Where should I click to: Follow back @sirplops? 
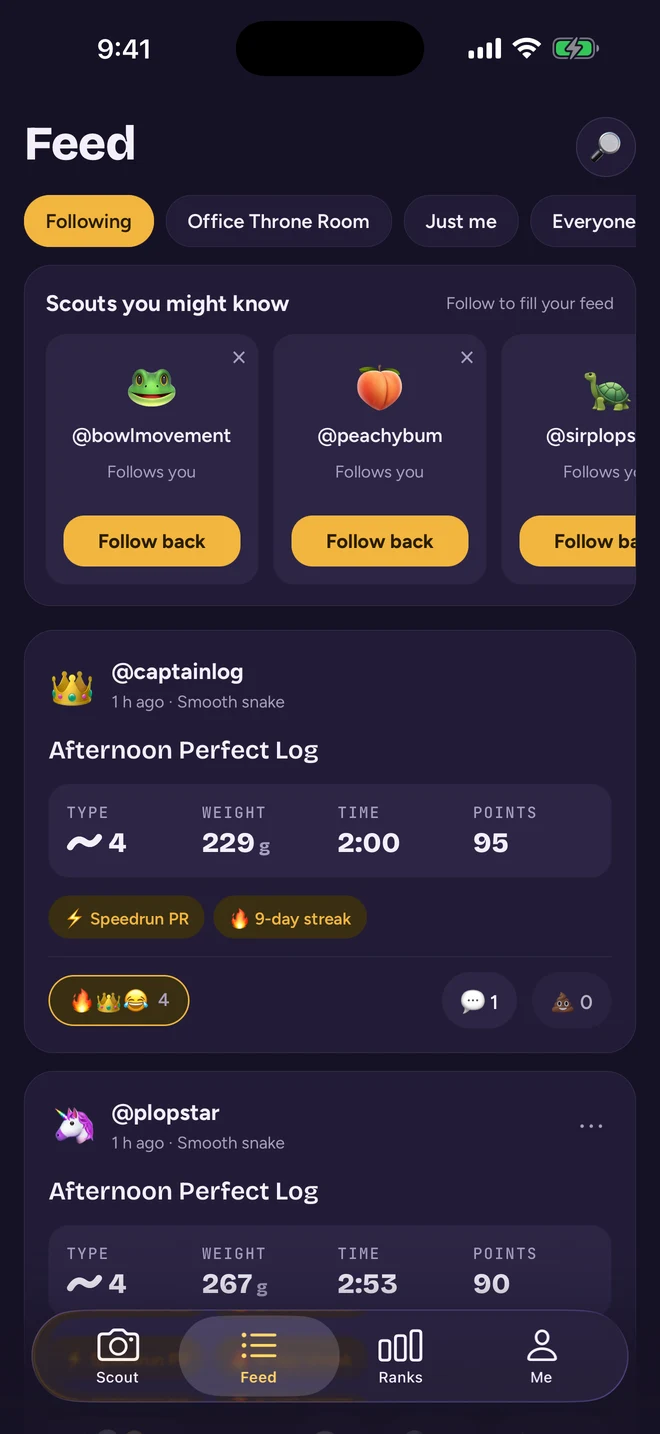tap(578, 541)
